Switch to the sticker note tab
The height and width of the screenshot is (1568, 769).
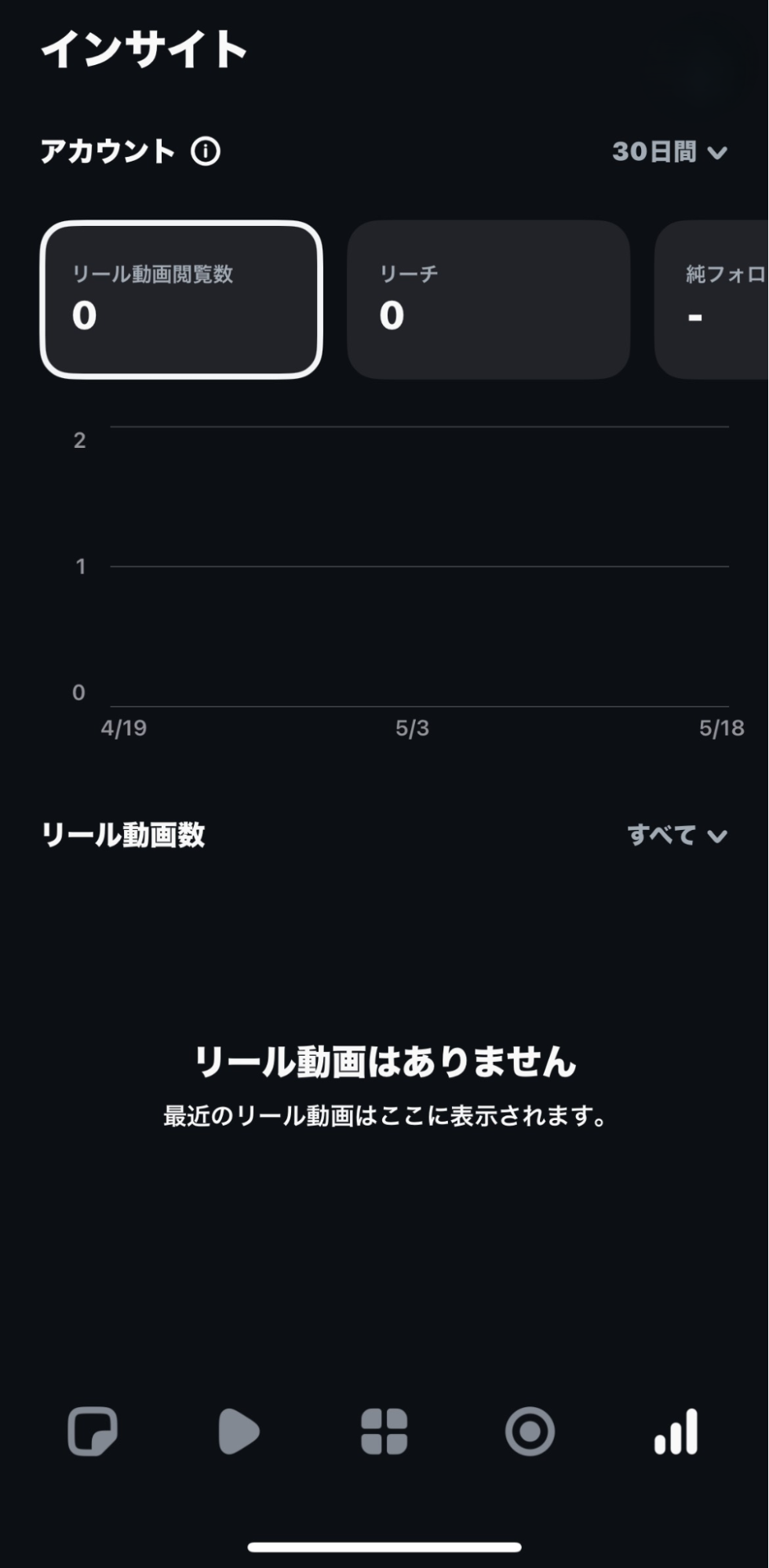(x=93, y=1432)
